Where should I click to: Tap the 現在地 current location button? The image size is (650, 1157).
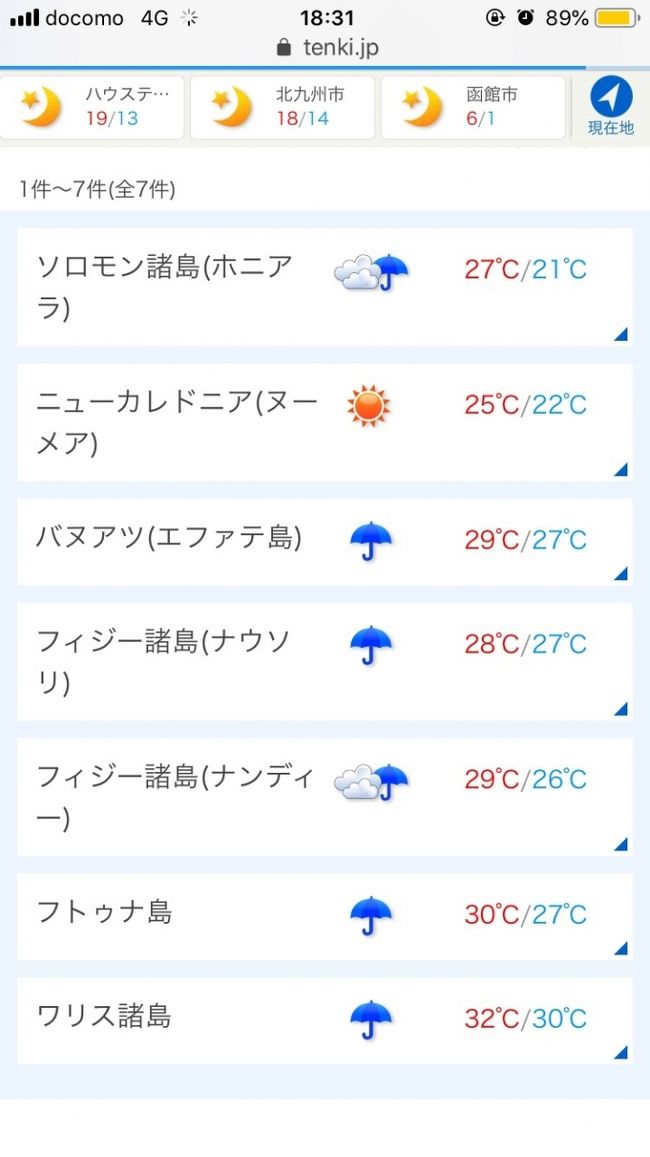pos(611,108)
